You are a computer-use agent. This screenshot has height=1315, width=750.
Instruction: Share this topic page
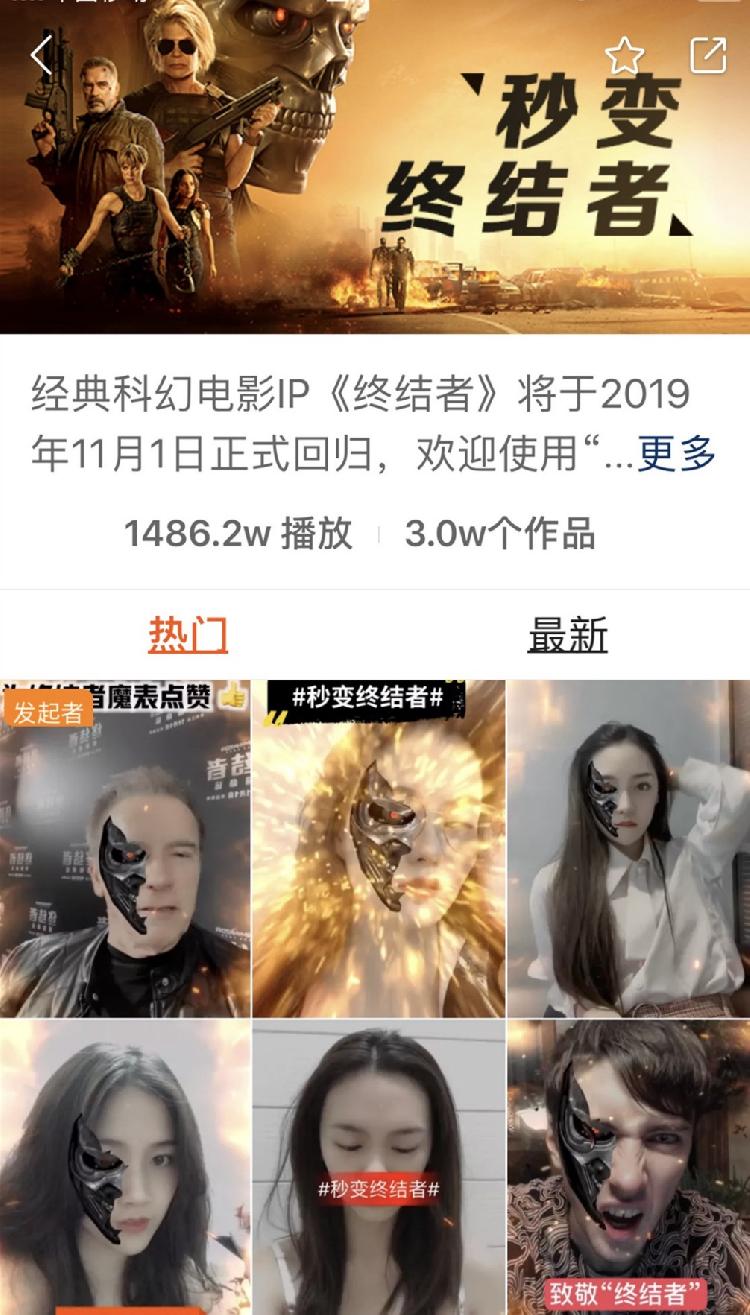tap(708, 55)
